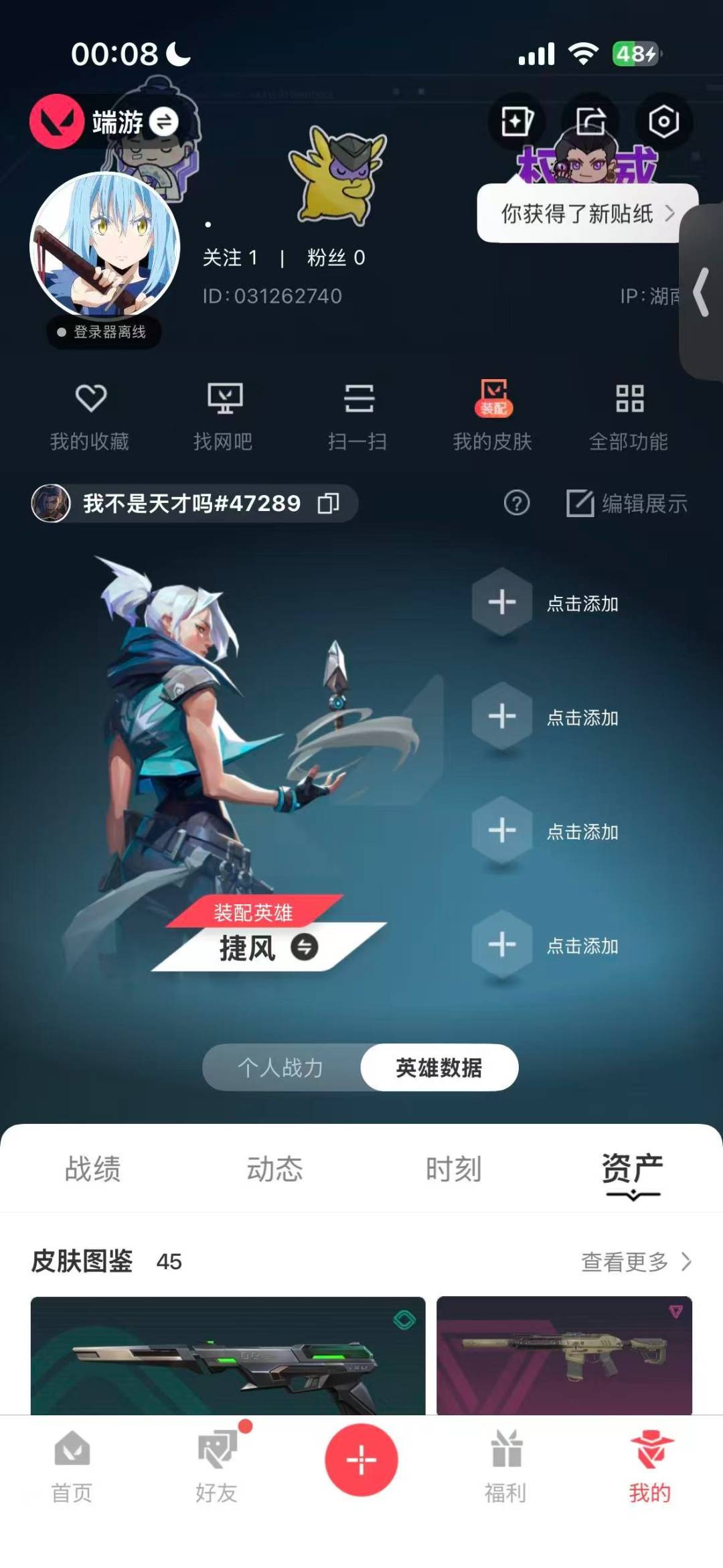
Task: Switch to the 战绩 tab
Action: pos(92,1169)
